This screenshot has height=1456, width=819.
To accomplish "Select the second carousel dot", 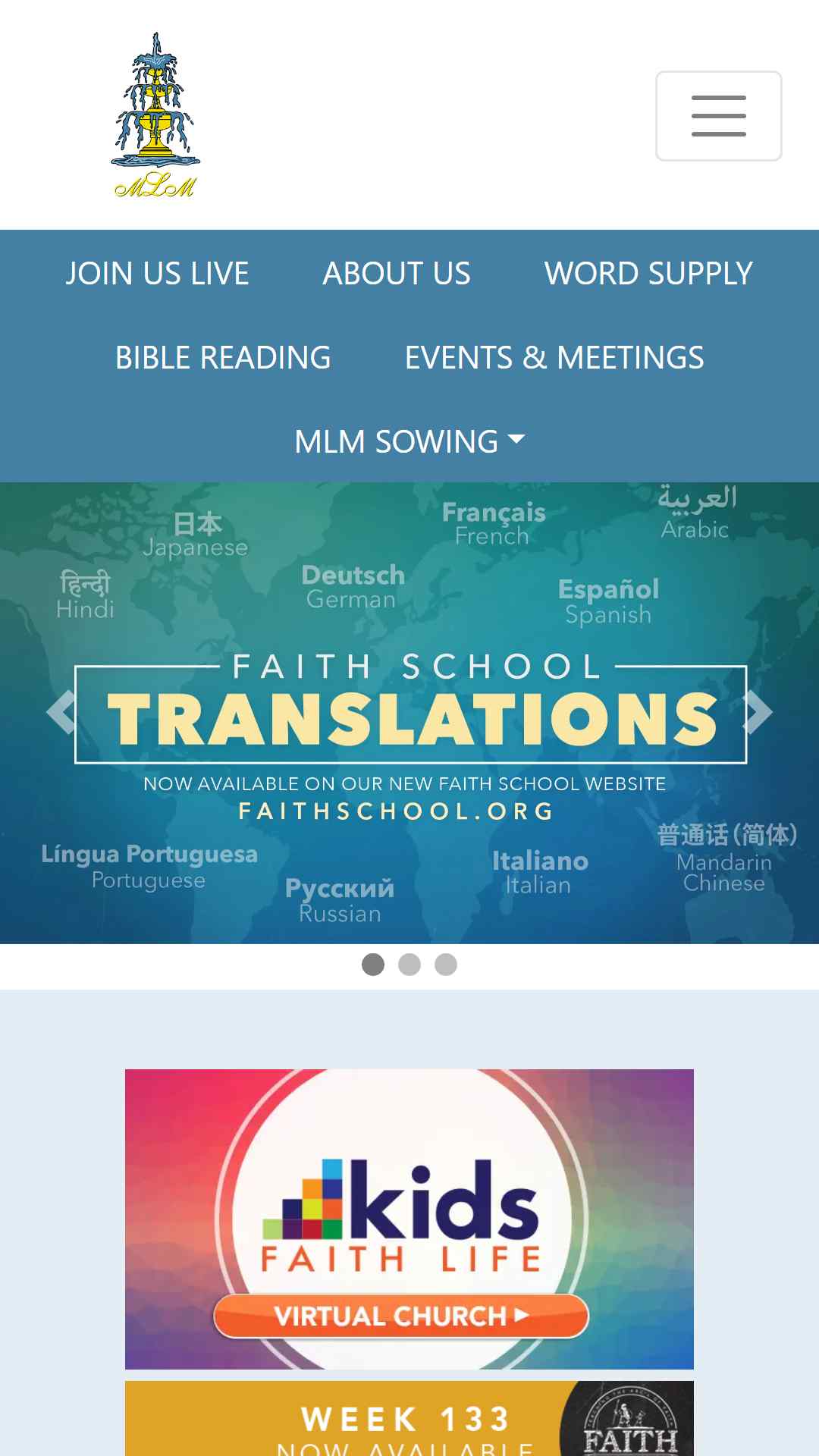I will point(409,965).
